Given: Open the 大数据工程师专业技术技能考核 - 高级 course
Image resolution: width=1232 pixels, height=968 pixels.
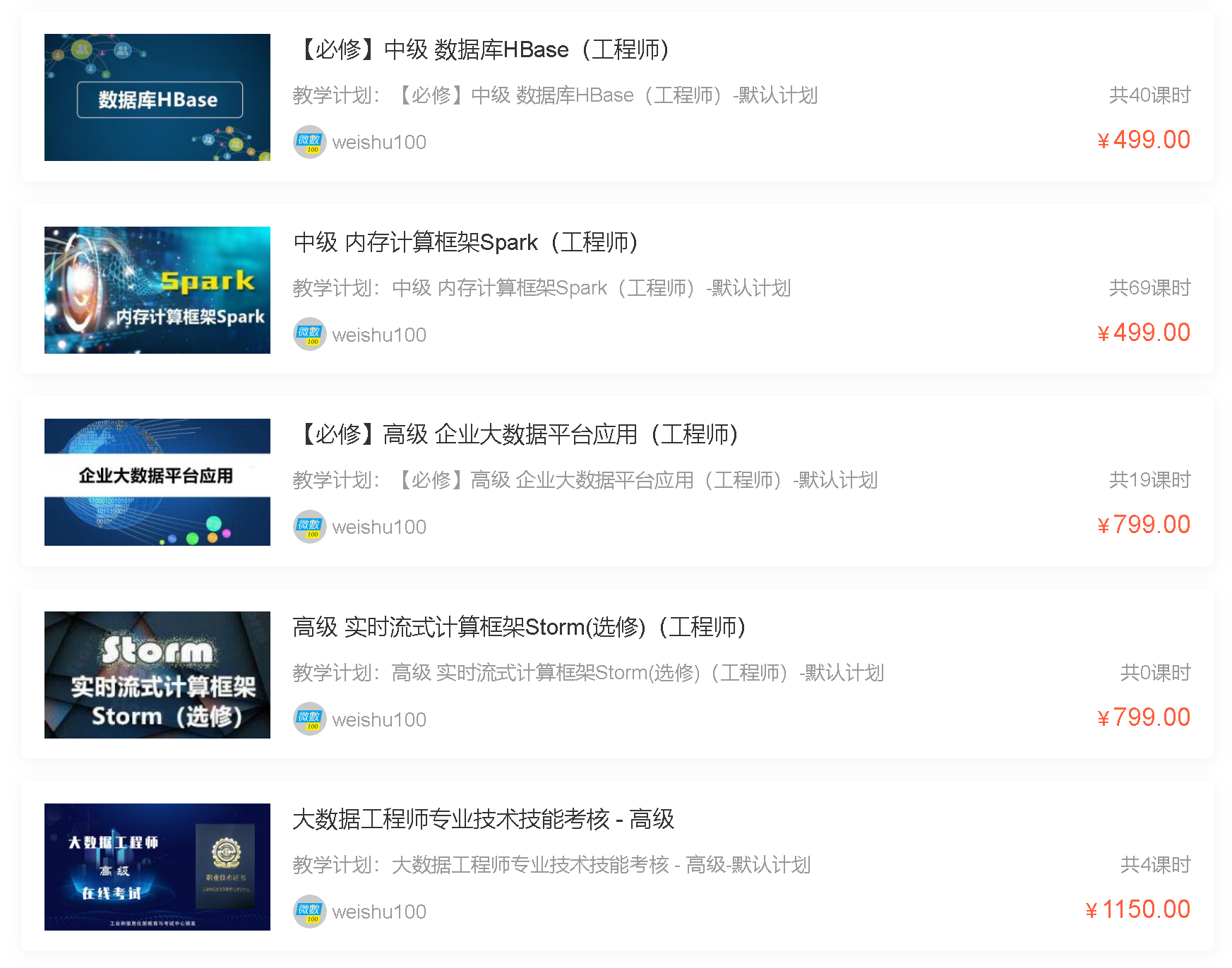Looking at the screenshot, I should (x=483, y=820).
